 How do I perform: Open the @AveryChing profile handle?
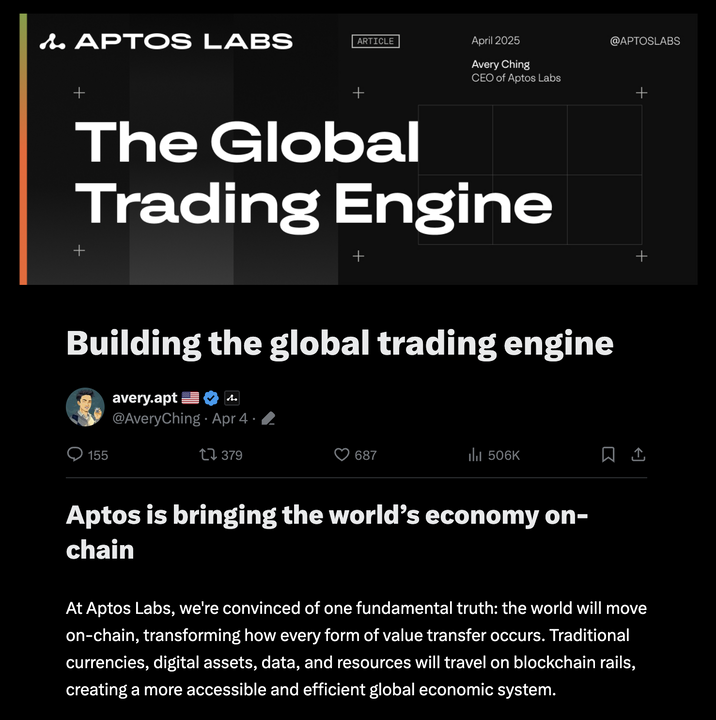[156, 418]
